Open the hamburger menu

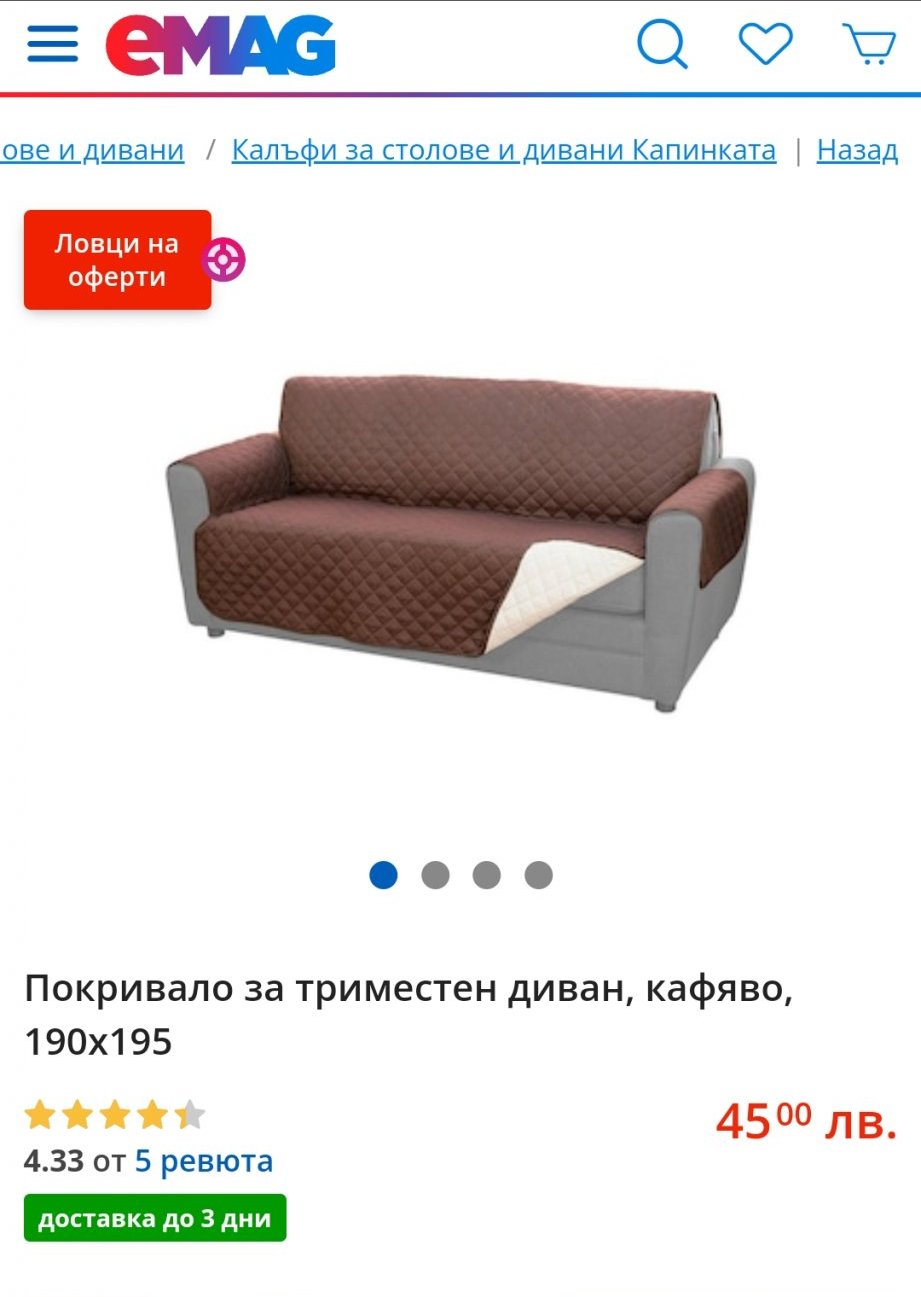point(52,44)
